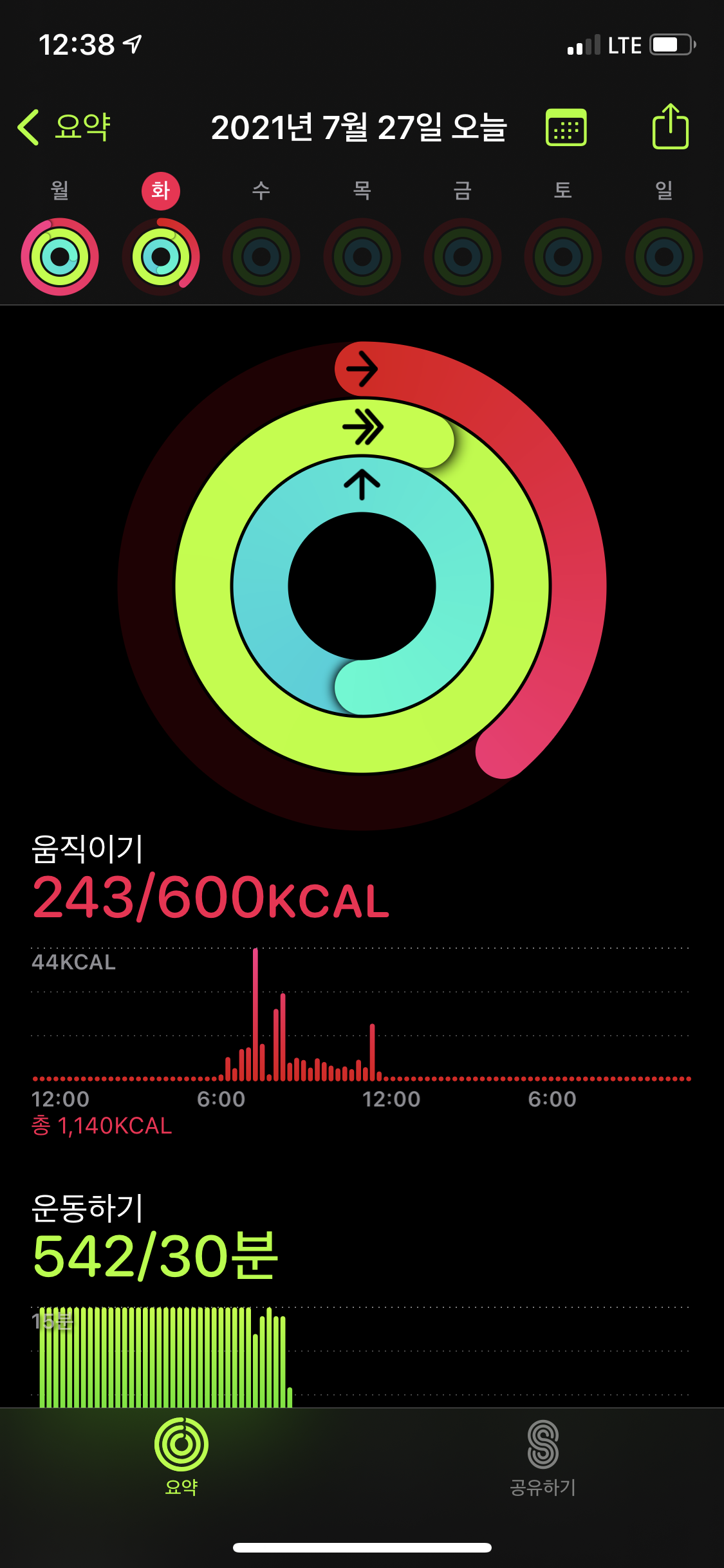Select Tuesday (화) activity rings
The height and width of the screenshot is (1568, 724).
coord(161,256)
